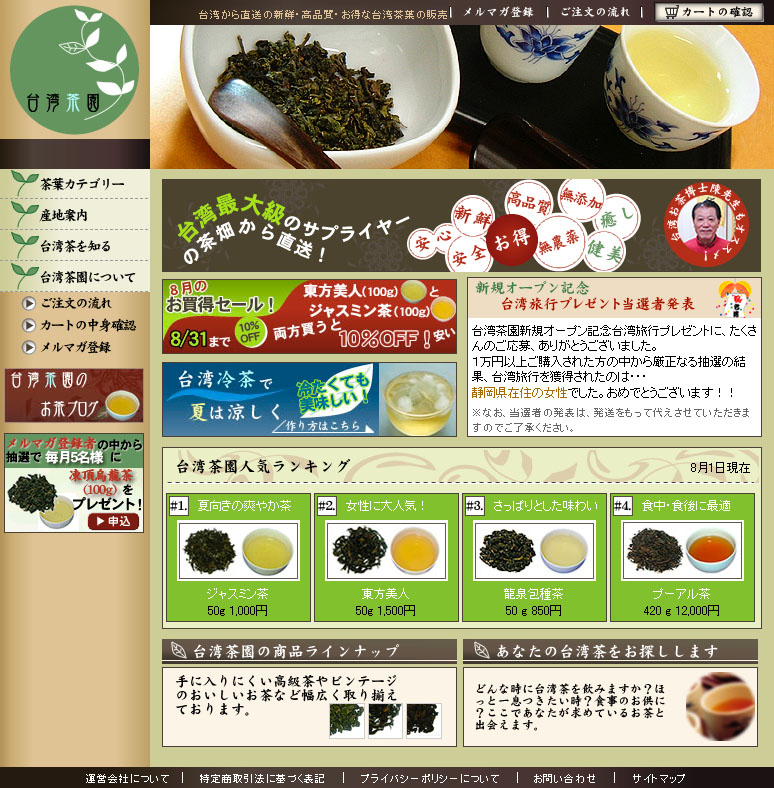Open the お茶ブログ banner

[x=74, y=395]
